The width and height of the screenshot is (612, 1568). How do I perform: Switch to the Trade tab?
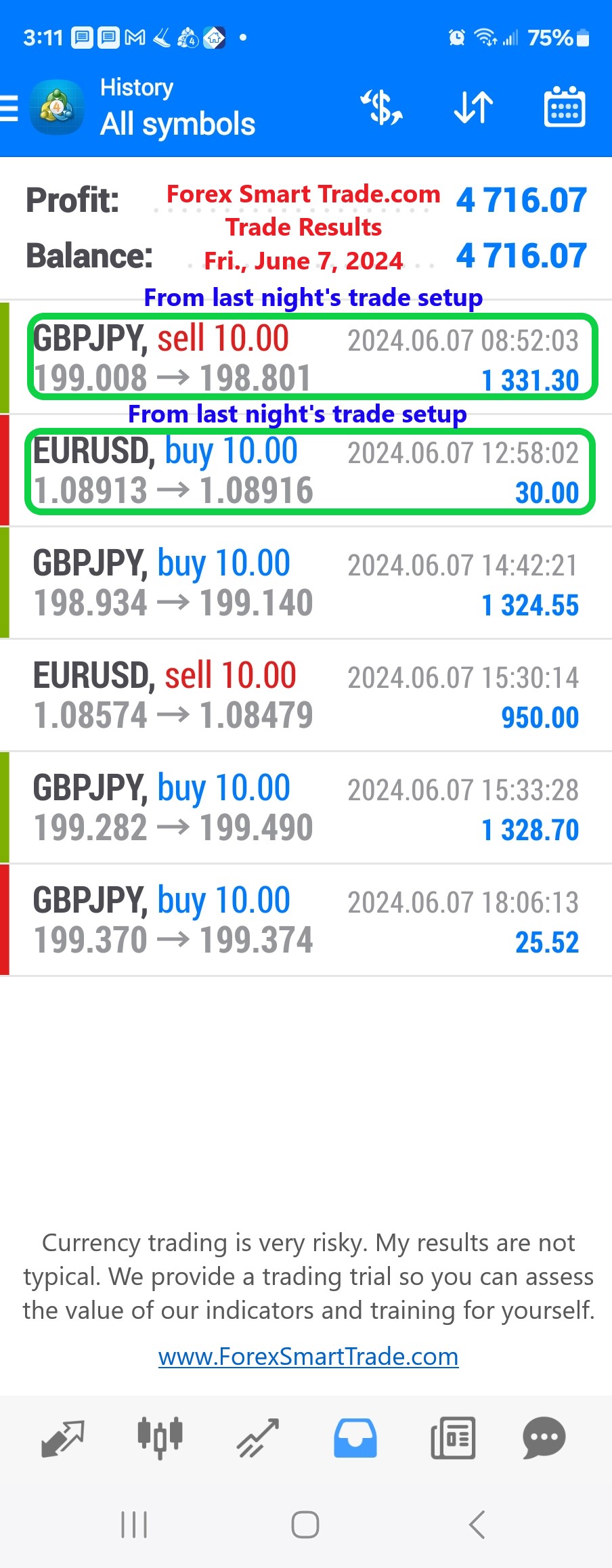coord(258,1438)
